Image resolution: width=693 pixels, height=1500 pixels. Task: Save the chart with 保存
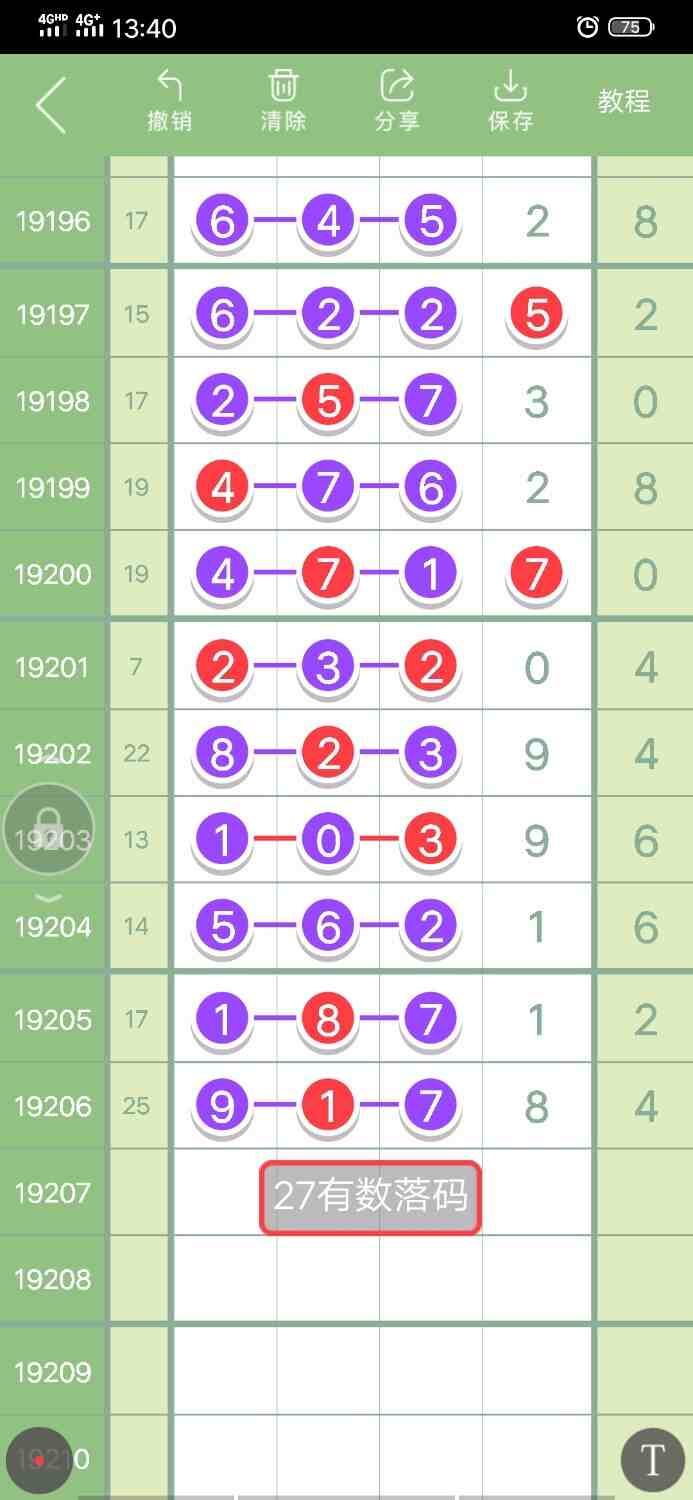point(510,102)
